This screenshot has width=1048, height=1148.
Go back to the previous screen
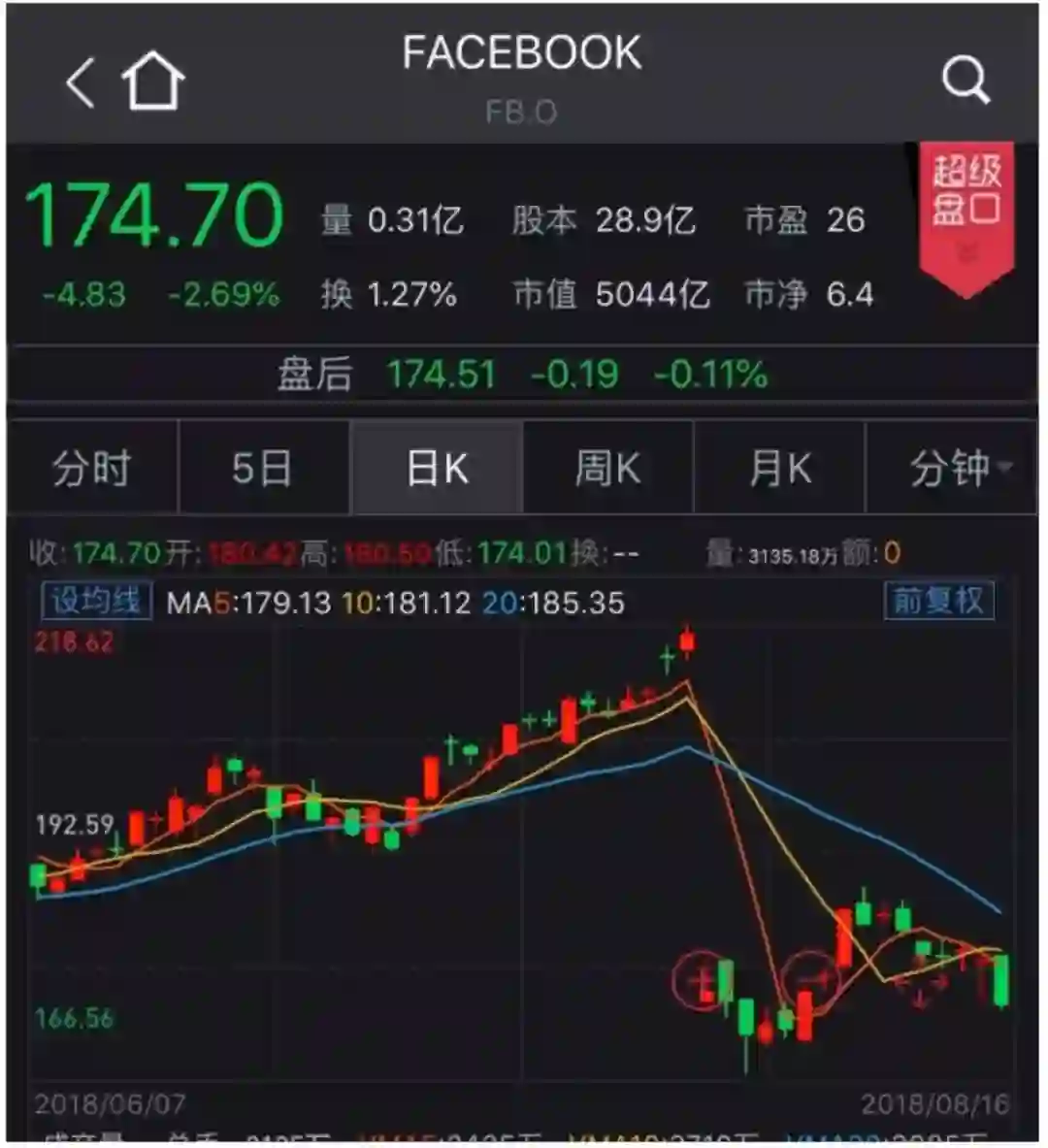point(81,82)
